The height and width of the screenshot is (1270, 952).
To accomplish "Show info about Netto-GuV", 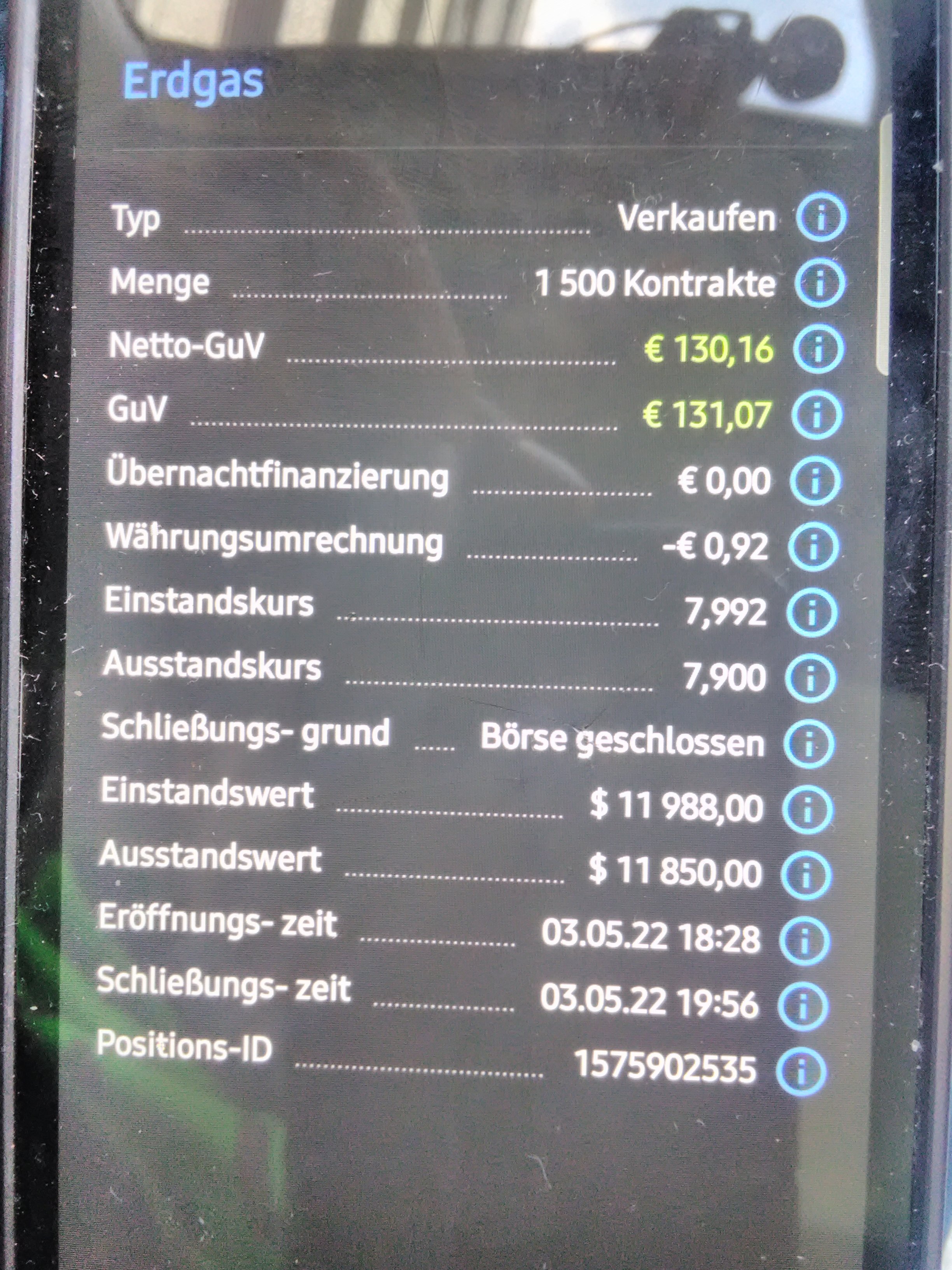I will [x=818, y=349].
